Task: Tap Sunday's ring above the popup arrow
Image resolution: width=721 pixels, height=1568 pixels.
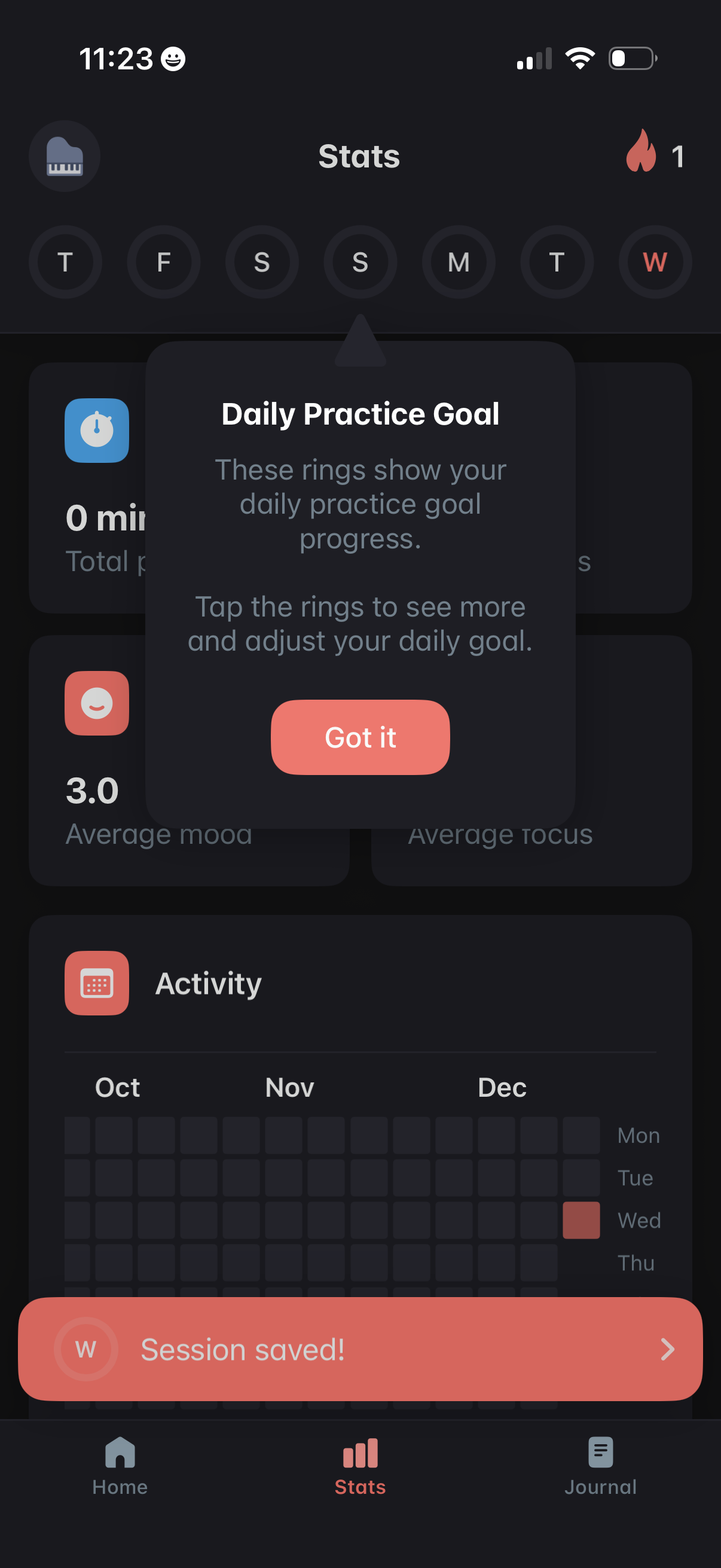Action: point(360,263)
